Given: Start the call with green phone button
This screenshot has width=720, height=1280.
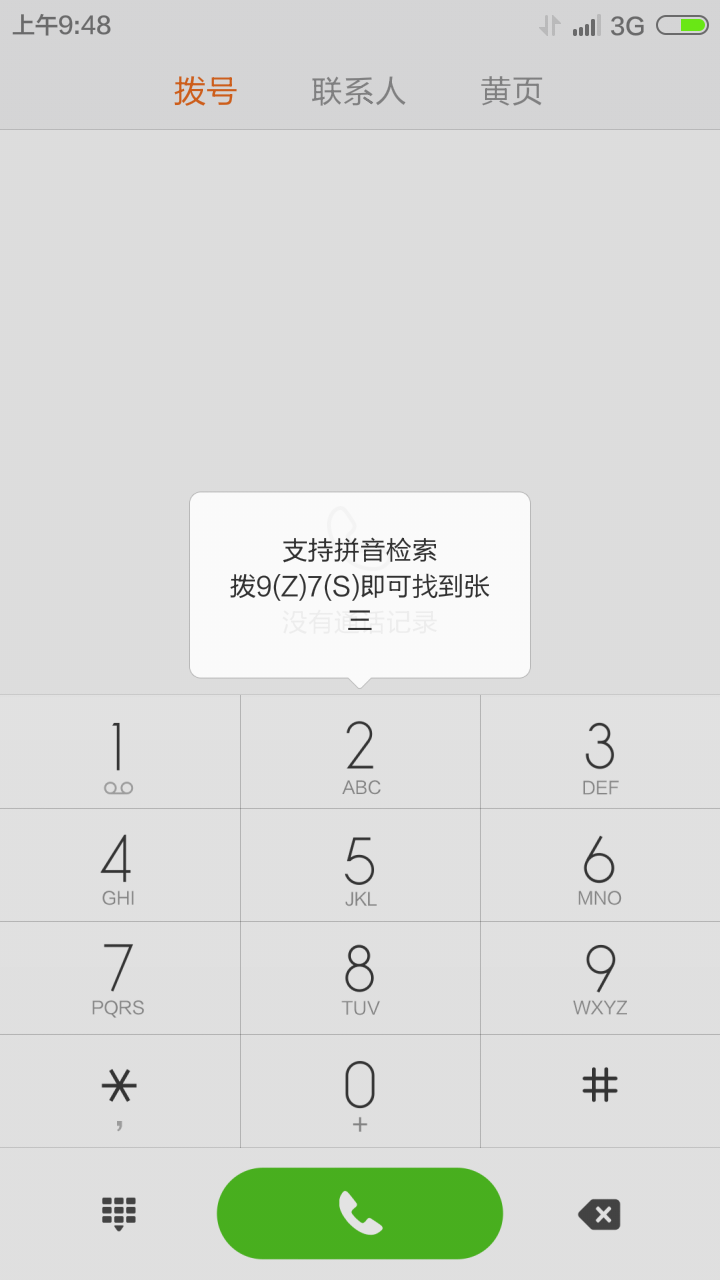Looking at the screenshot, I should click(x=360, y=1213).
